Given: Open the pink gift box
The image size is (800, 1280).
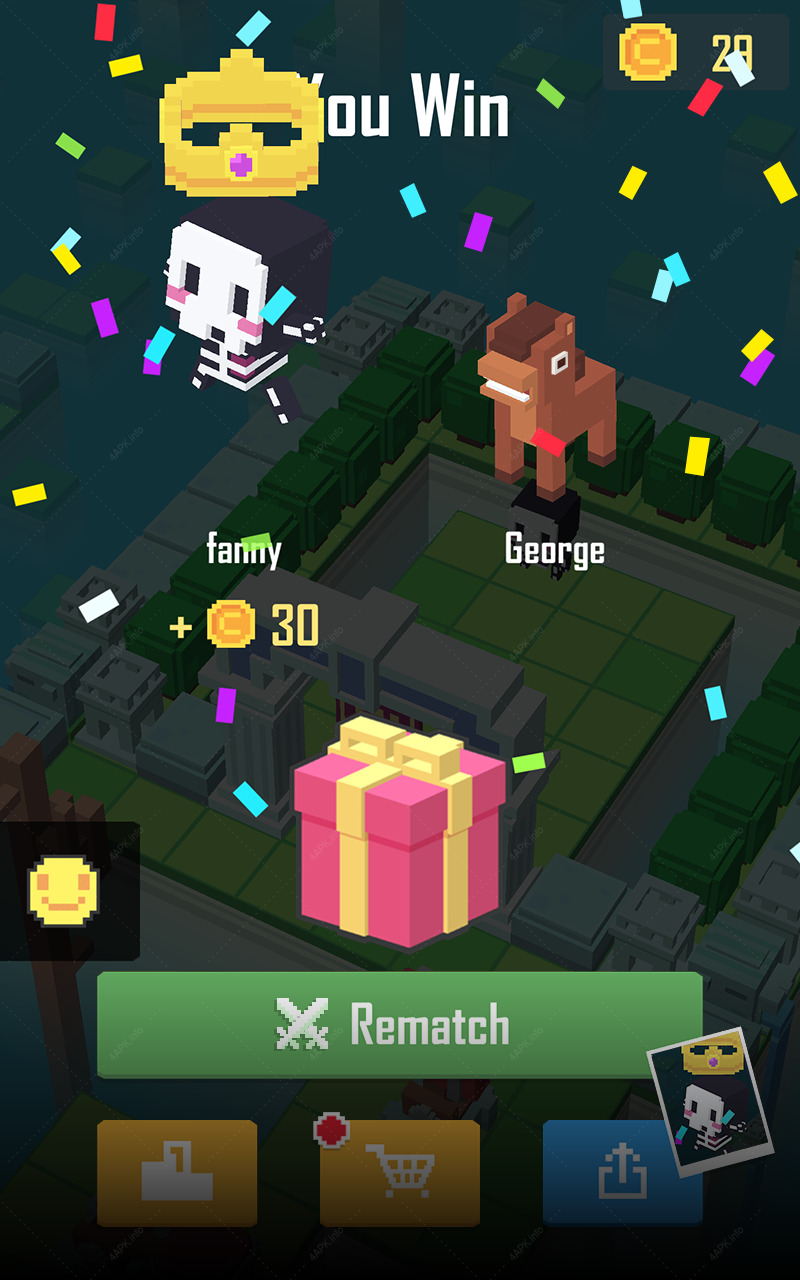Looking at the screenshot, I should coord(400,832).
